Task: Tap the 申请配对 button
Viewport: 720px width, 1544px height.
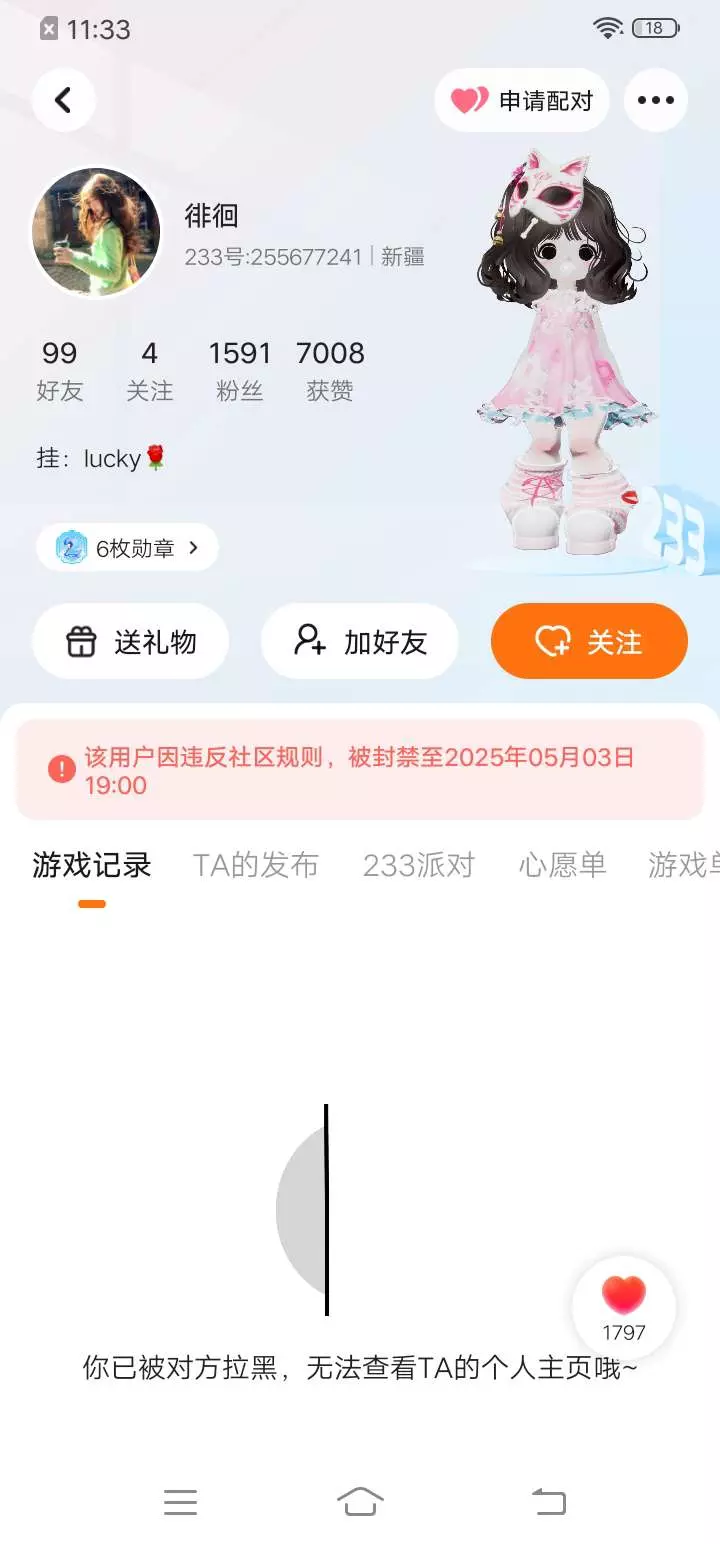Action: (522, 100)
